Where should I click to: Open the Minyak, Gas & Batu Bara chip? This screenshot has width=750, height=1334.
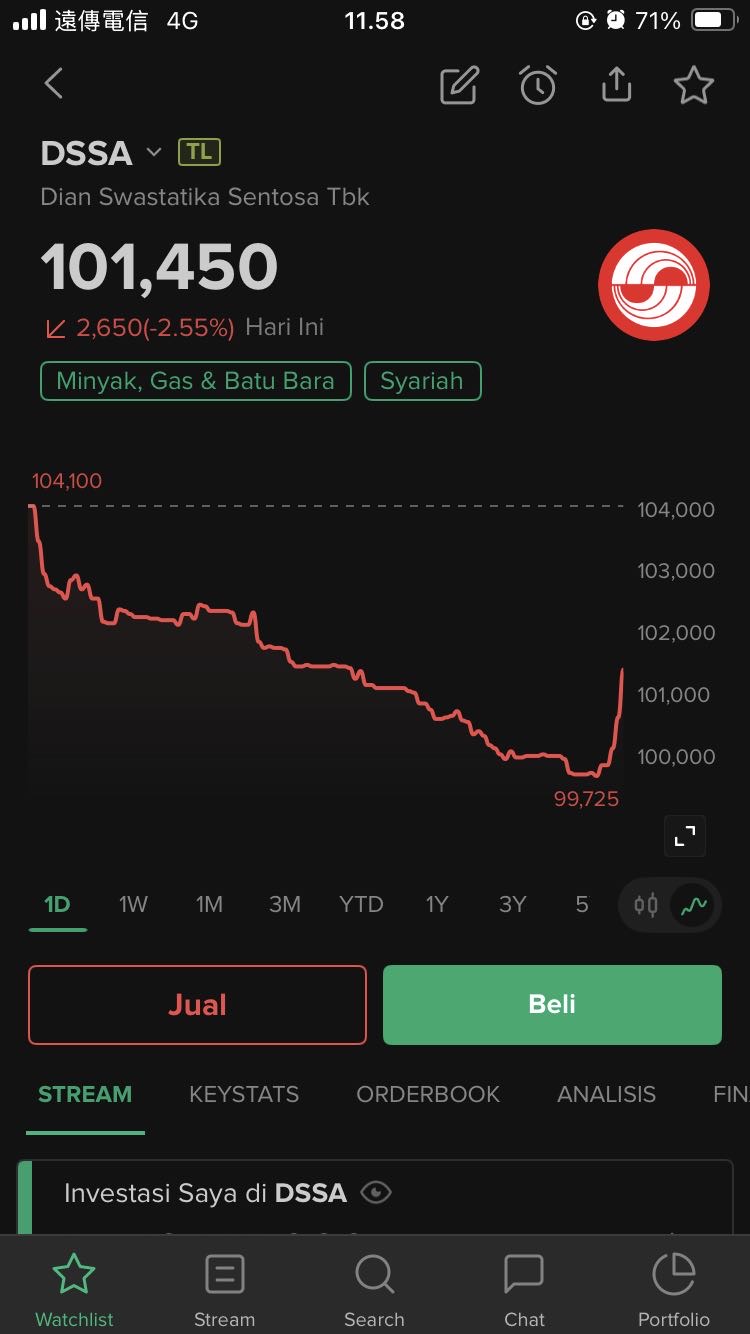(196, 381)
